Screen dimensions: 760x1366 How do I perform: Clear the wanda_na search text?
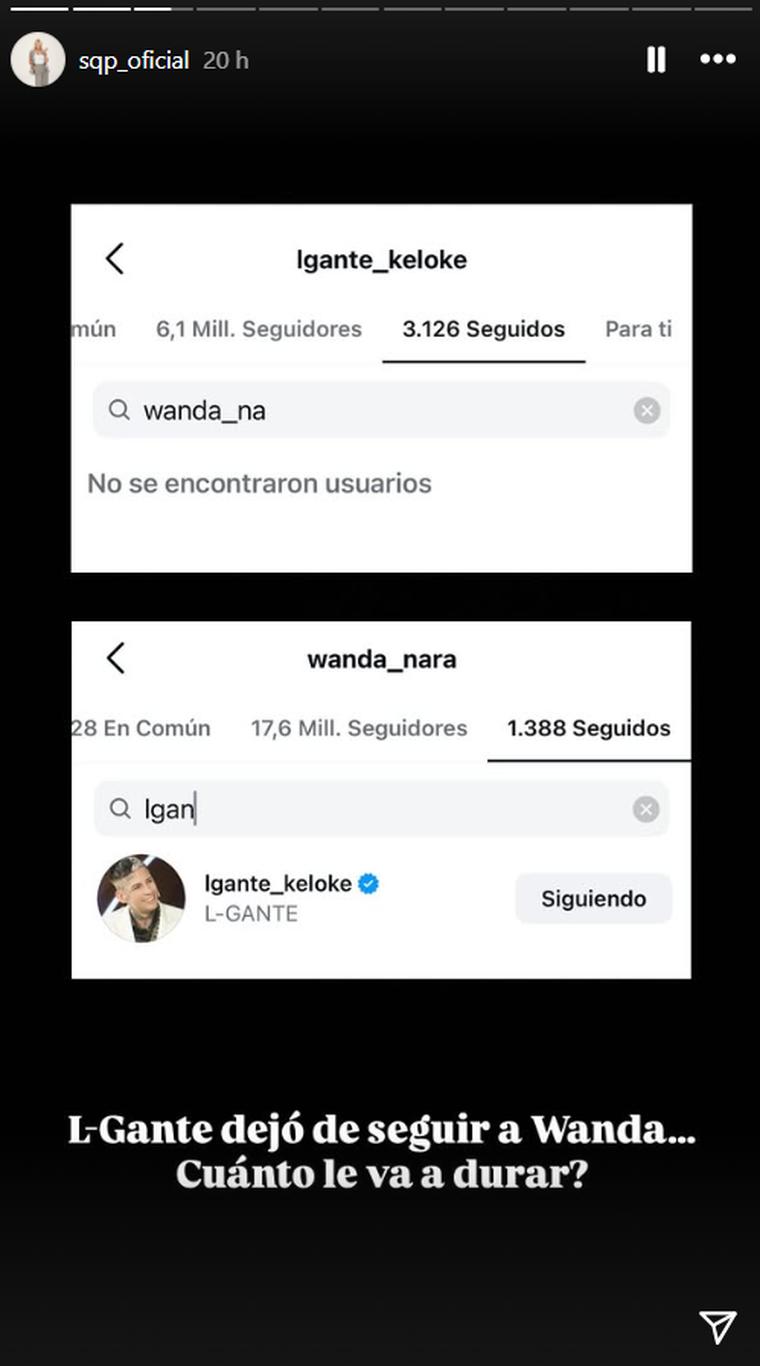(x=646, y=410)
